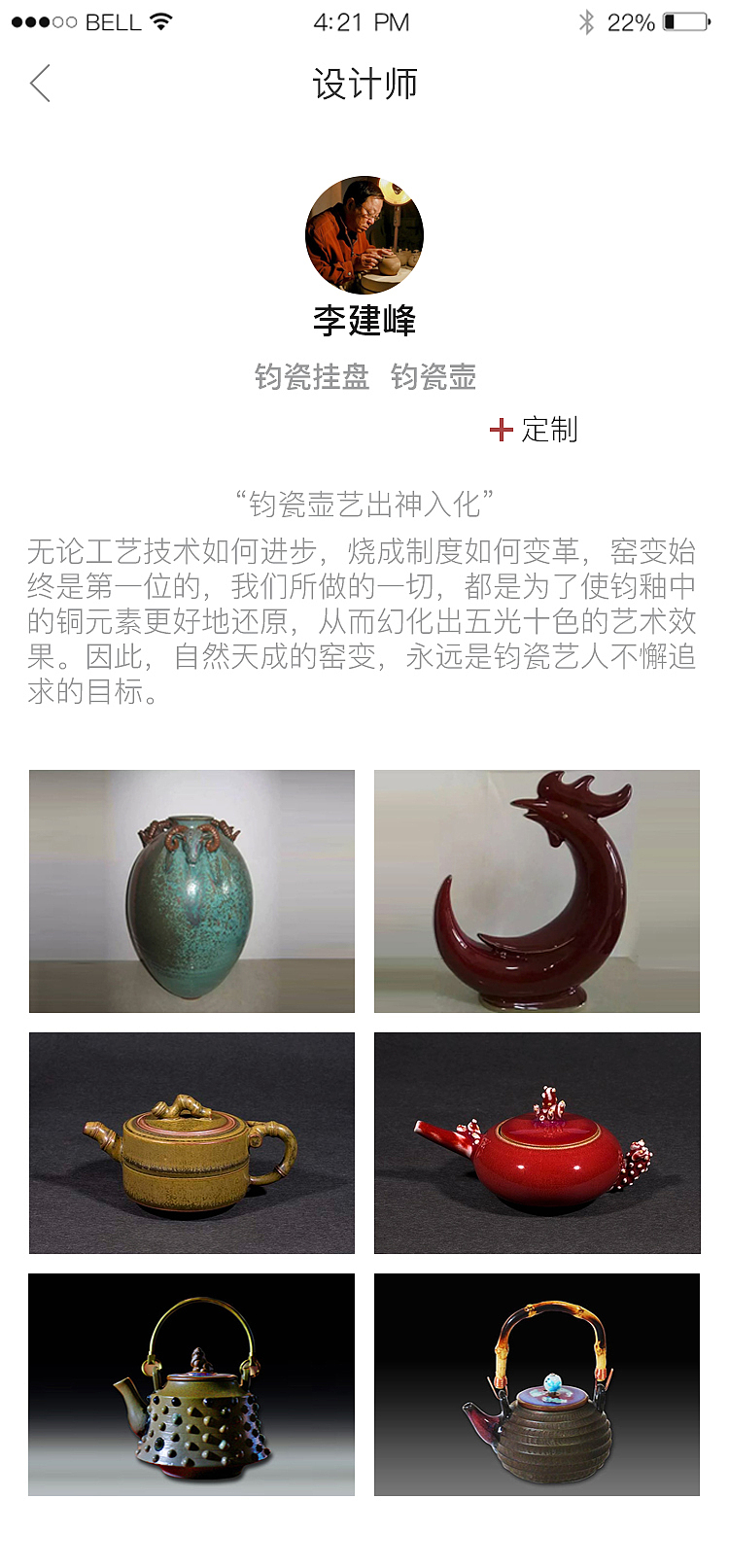Viewport: 729px width, 1568px height.
Task: Open the 设计师 page title
Action: (364, 85)
